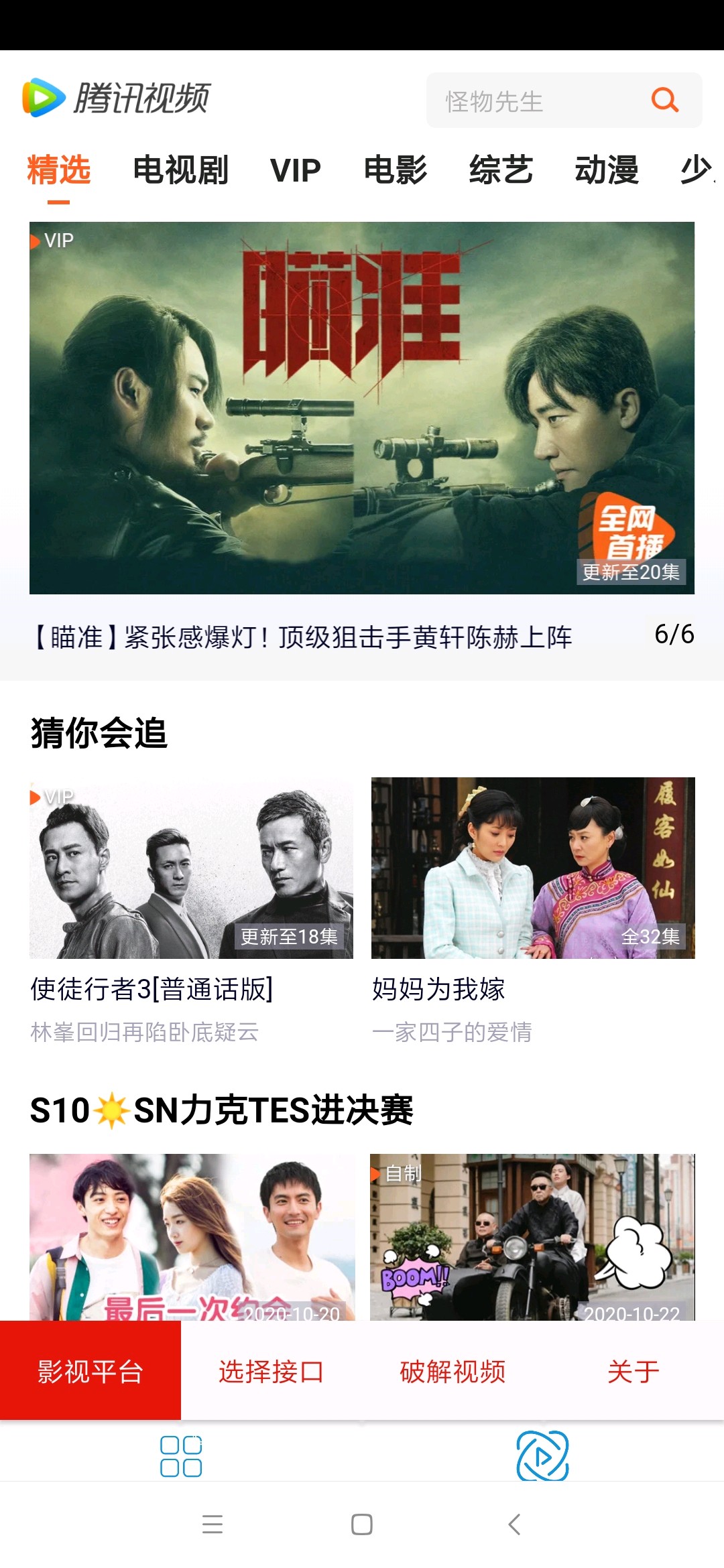Viewport: 724px width, 1568px height.
Task: Play the 最后一次约会 video dated 2020-10-20
Action: [x=192, y=1237]
